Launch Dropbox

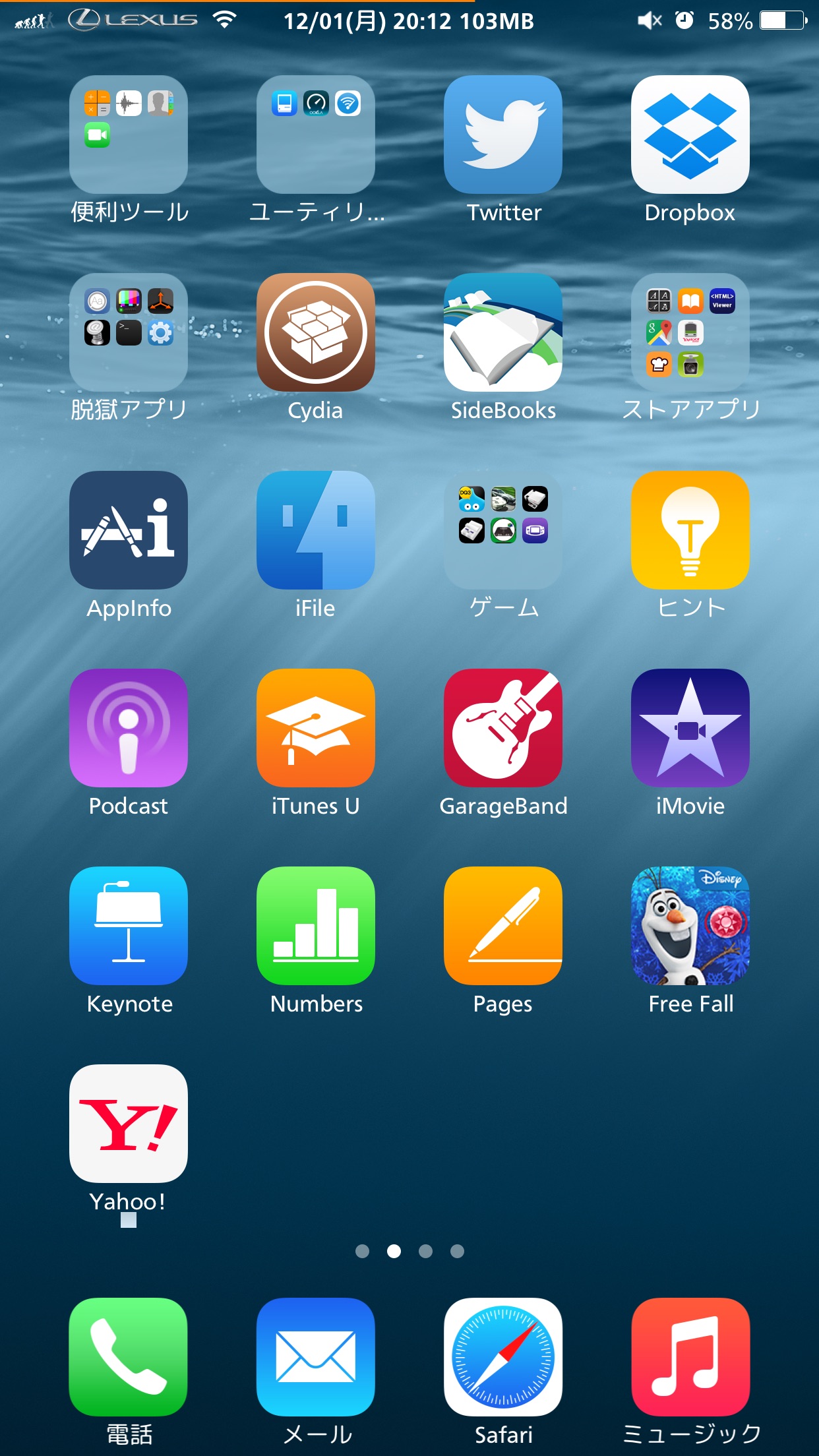click(x=690, y=135)
